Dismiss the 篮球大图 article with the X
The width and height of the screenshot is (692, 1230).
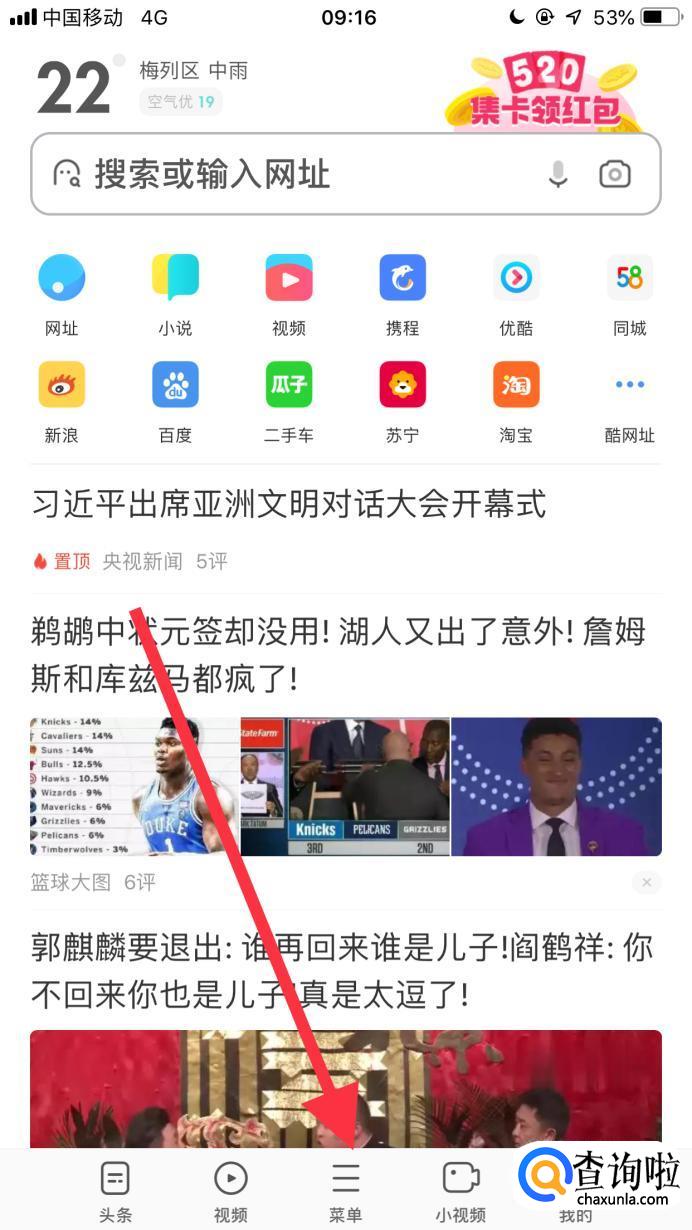point(646,882)
